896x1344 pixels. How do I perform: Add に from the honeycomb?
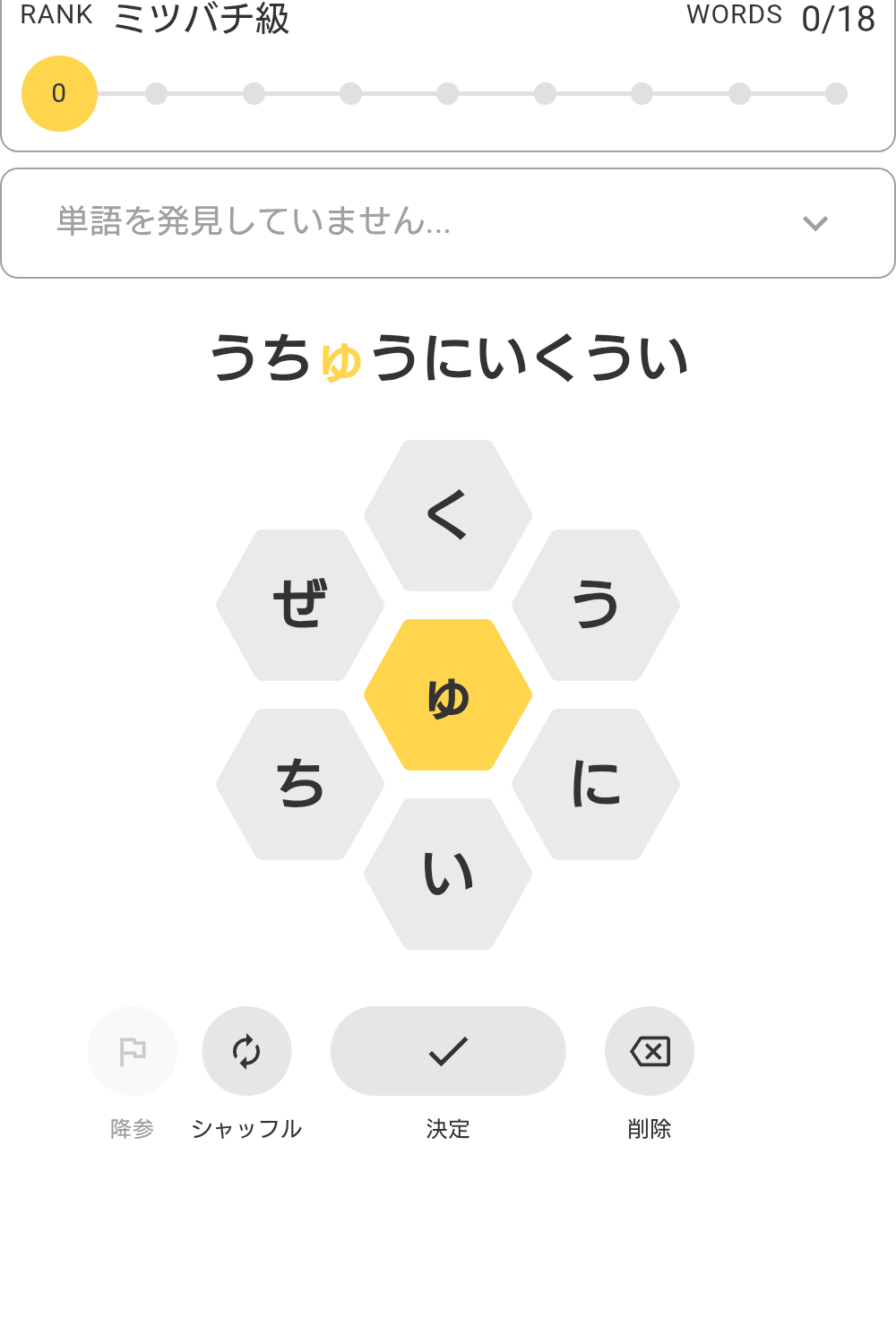coord(596,784)
